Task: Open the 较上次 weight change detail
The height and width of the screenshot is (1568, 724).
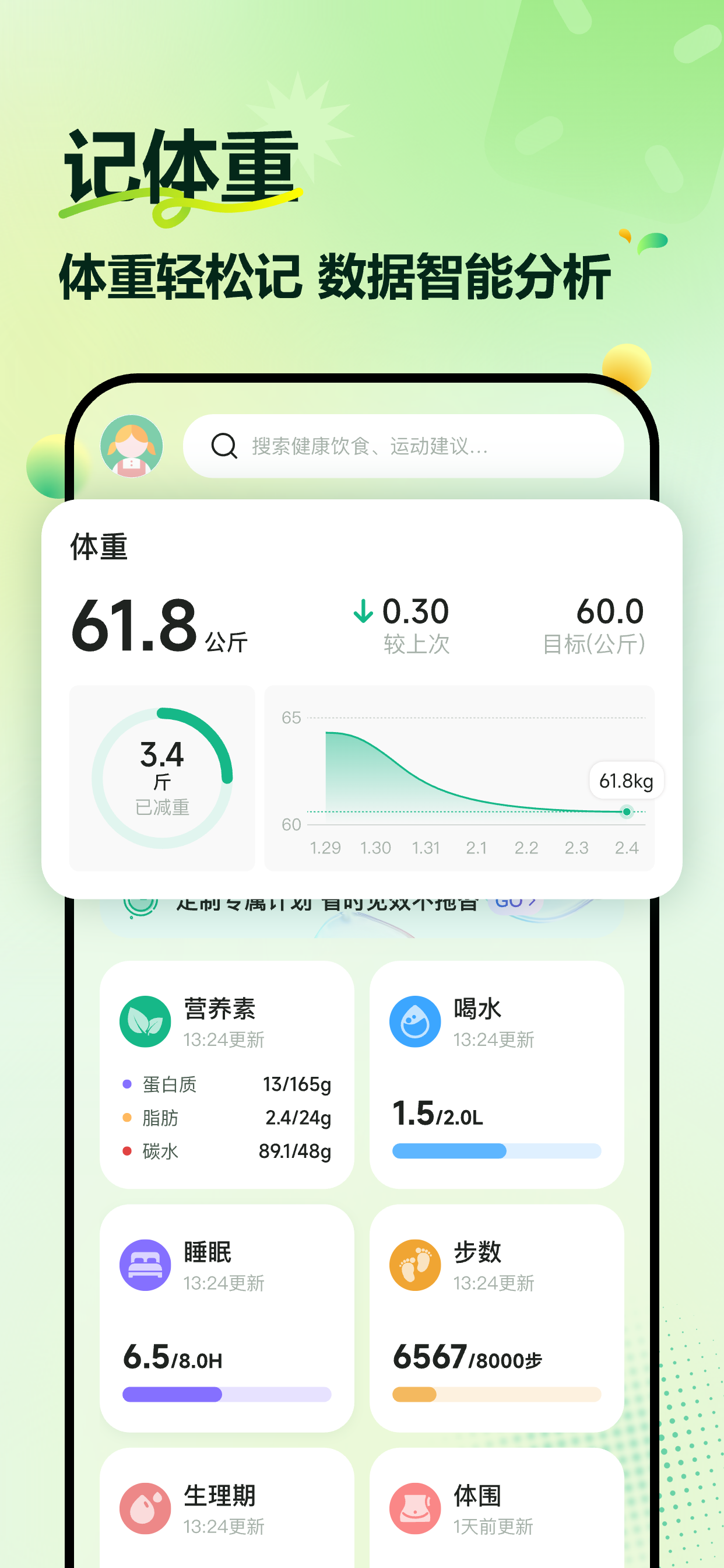Action: coord(417,626)
